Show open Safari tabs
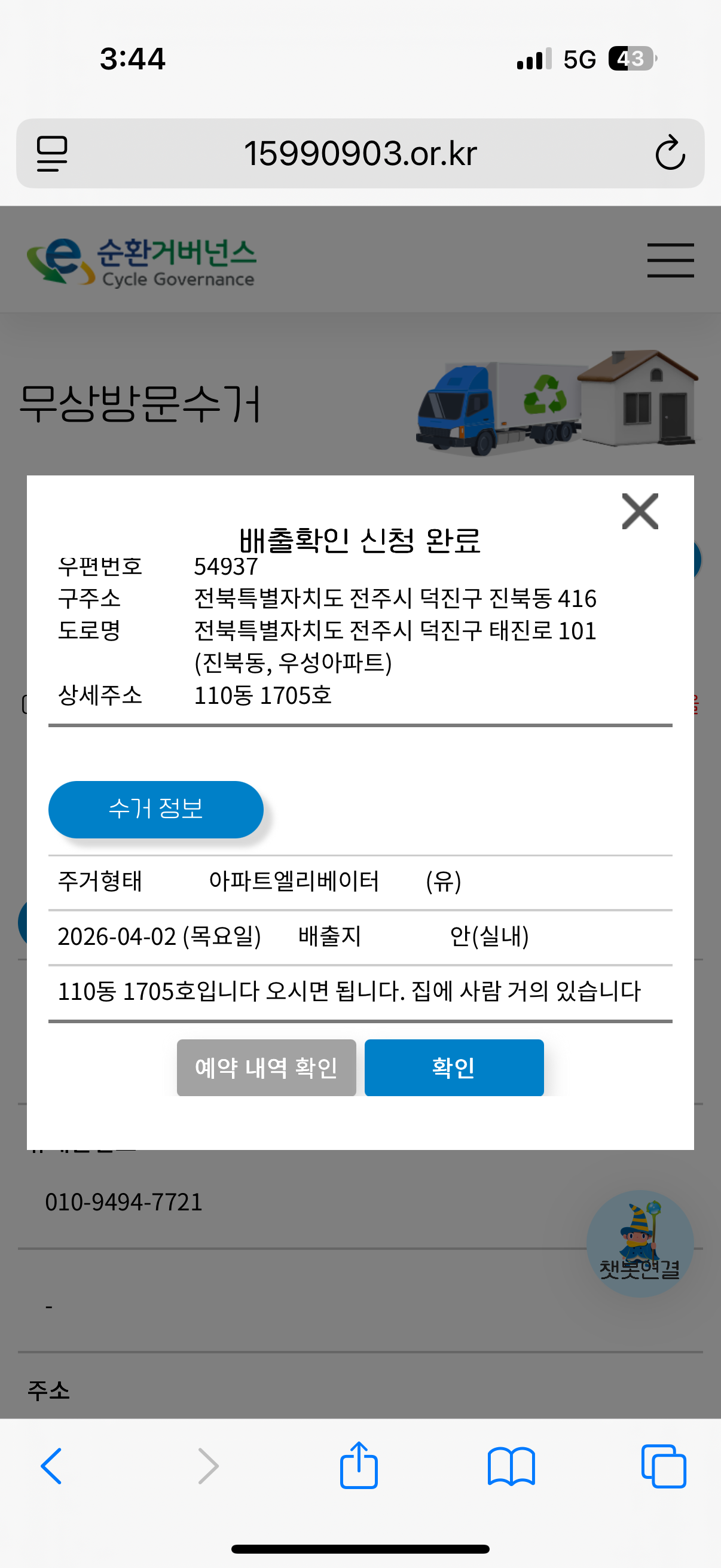 click(663, 1466)
